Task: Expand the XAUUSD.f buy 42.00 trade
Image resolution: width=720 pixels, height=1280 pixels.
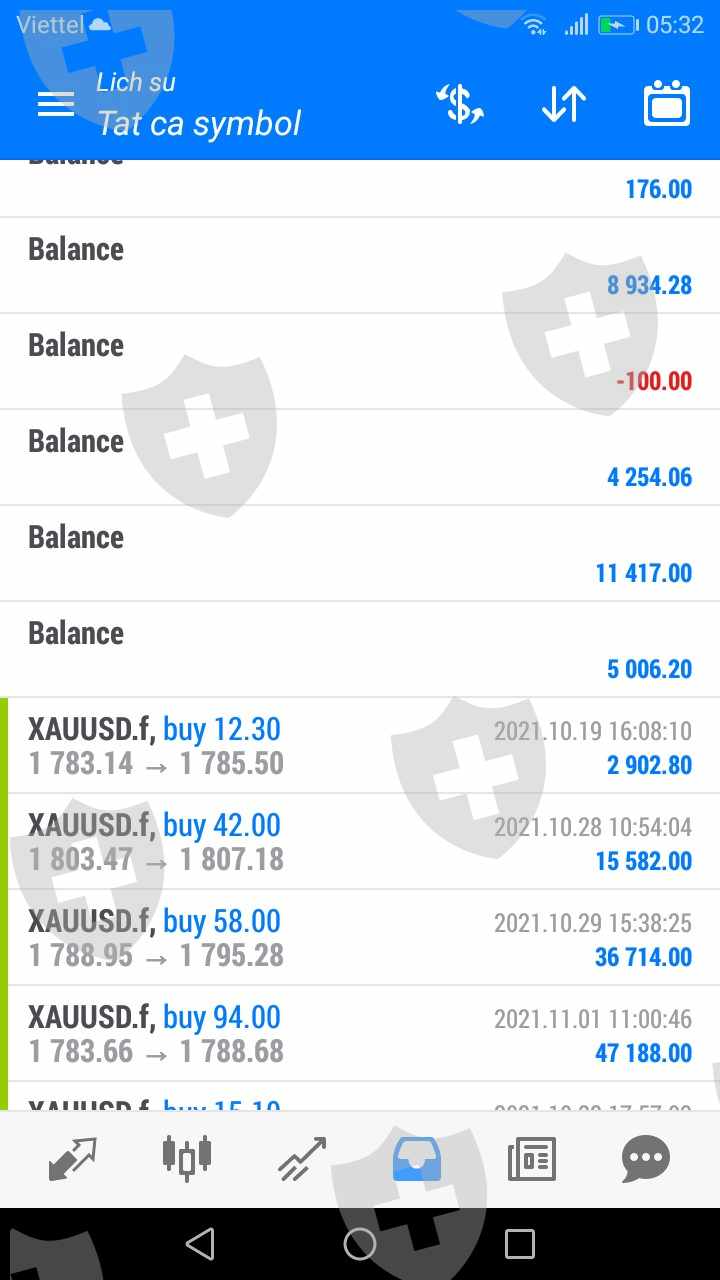Action: coord(360,842)
